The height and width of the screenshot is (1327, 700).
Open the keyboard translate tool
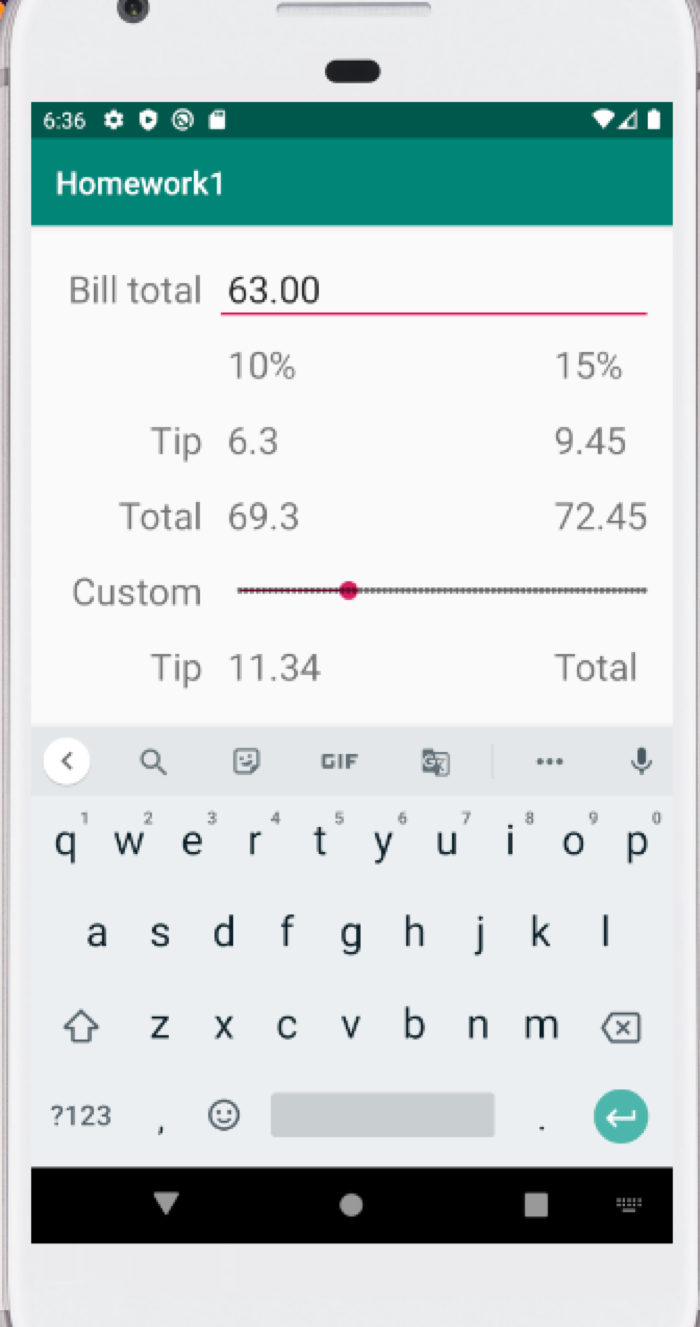(436, 763)
